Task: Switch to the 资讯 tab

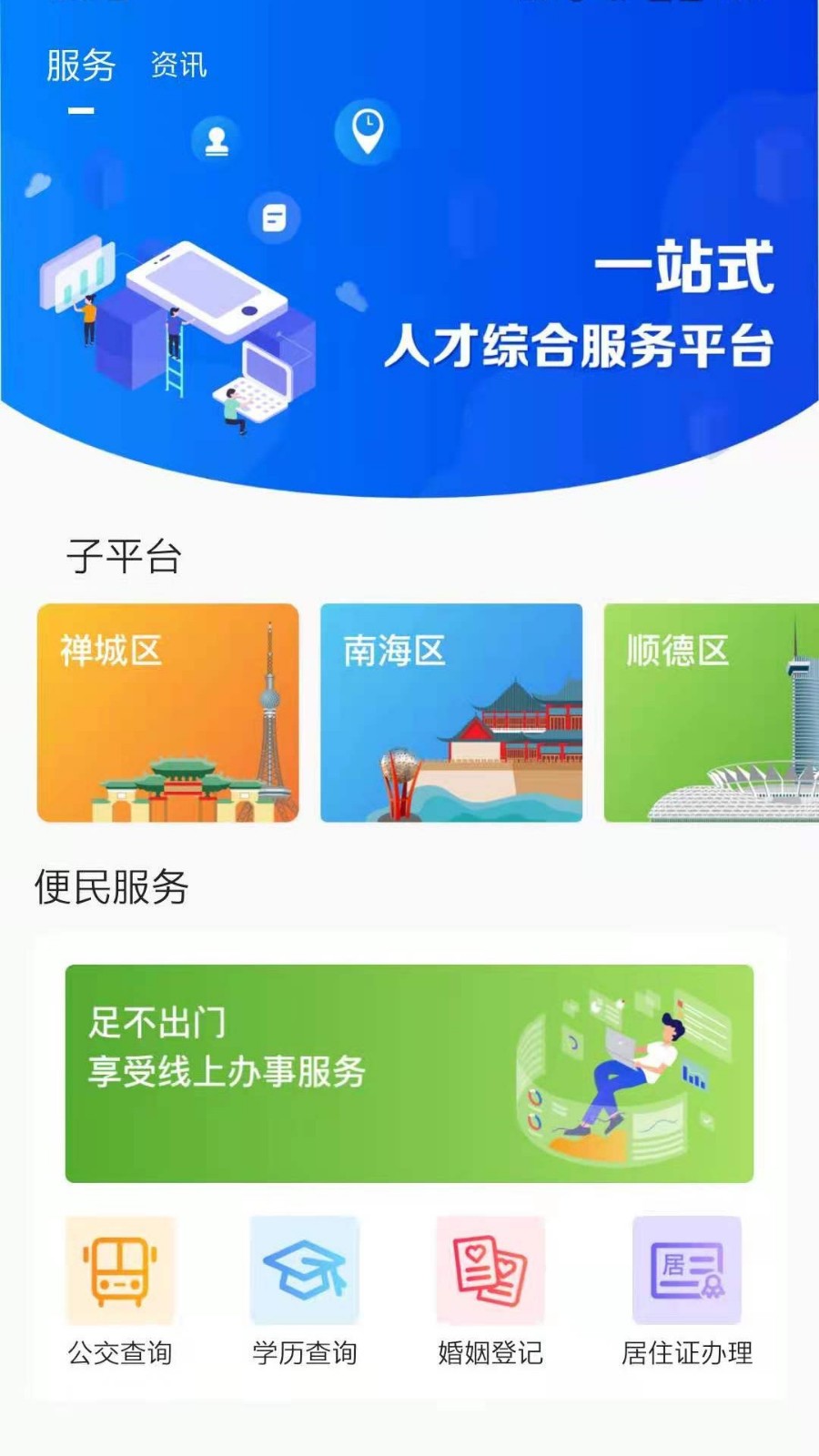Action: 178,65
